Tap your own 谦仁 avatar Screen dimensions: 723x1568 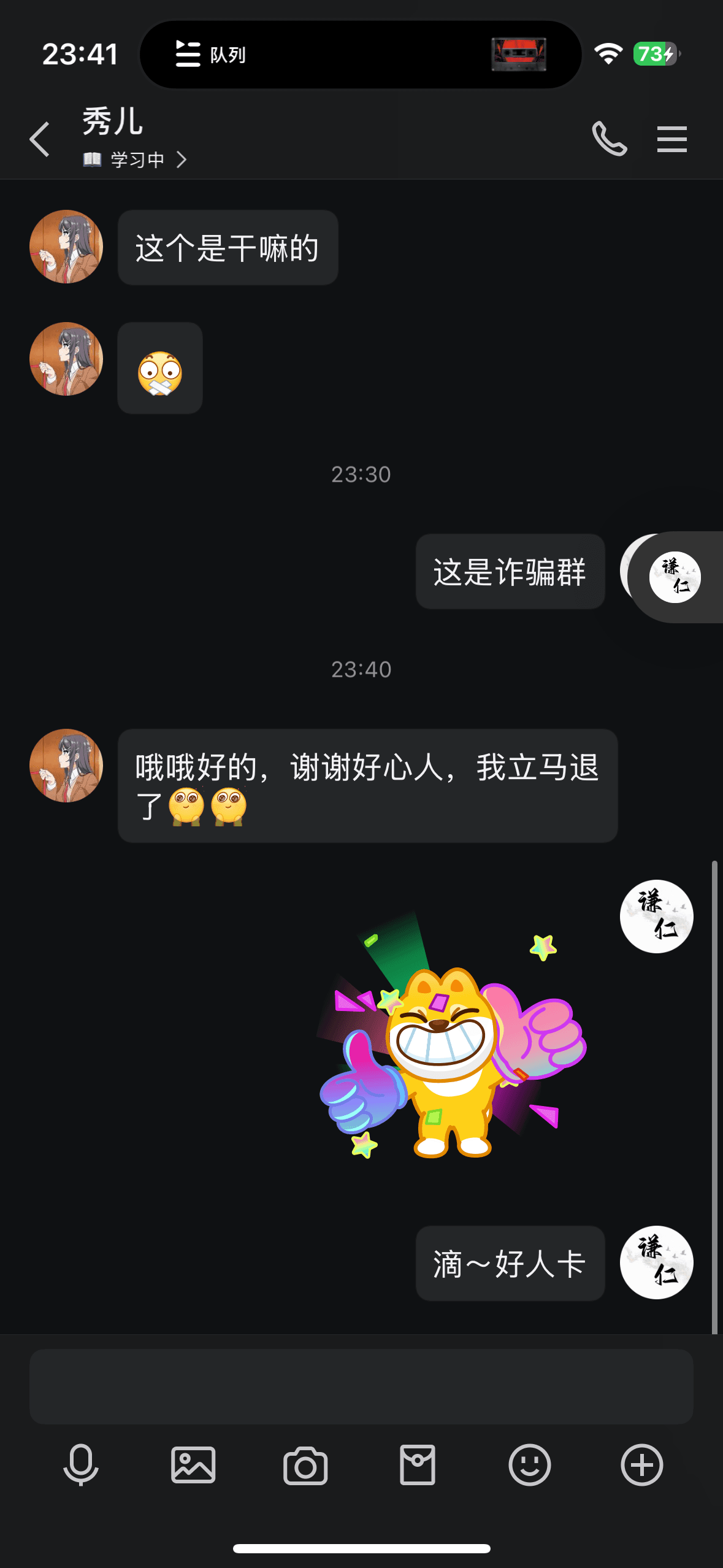656,916
